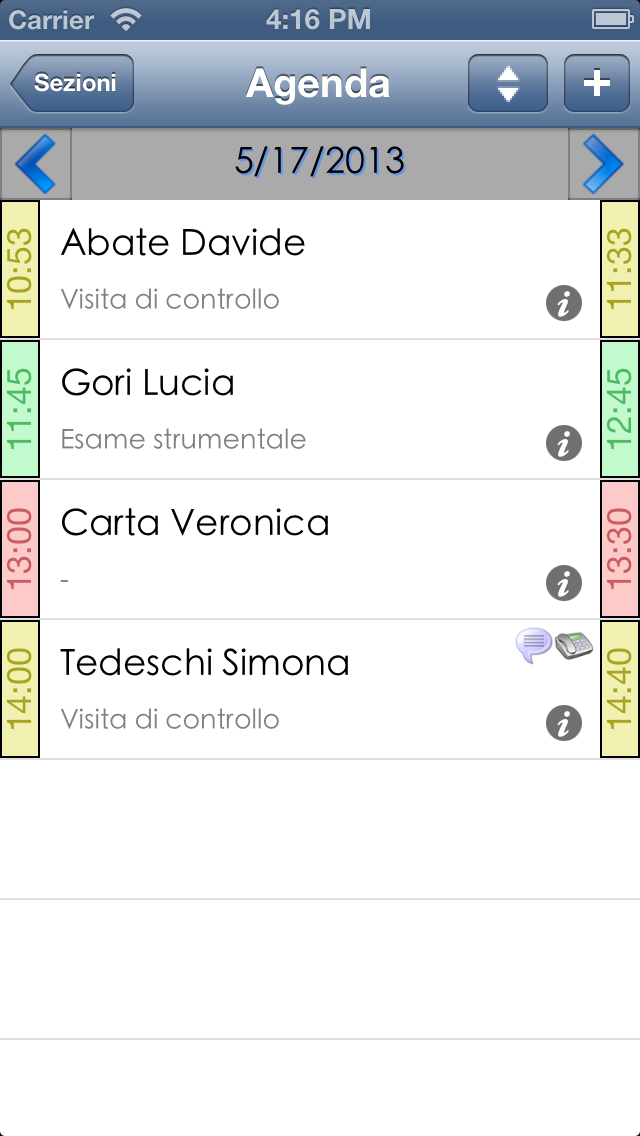The height and width of the screenshot is (1136, 640).
Task: Go to the next day
Action: click(x=604, y=164)
